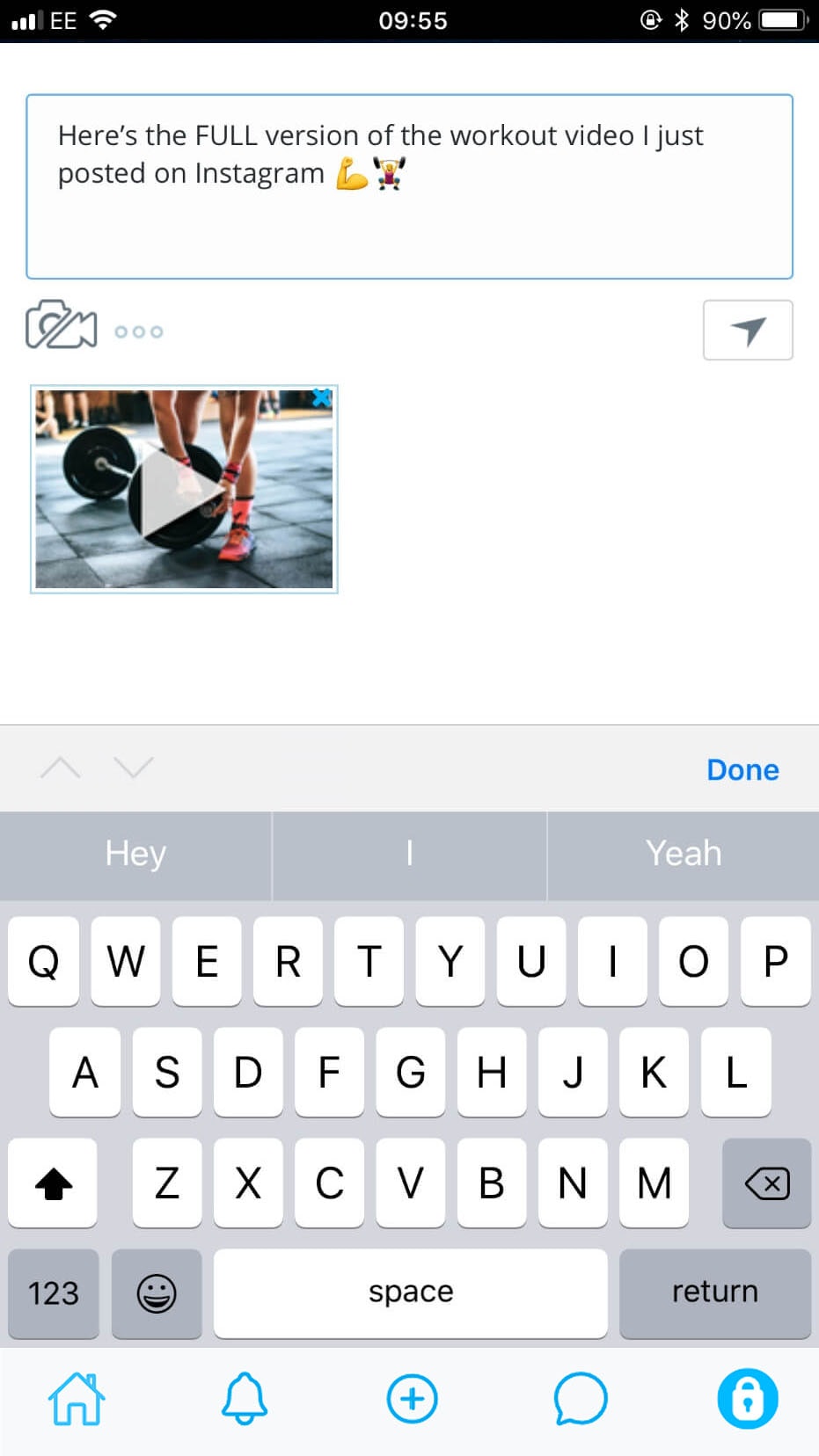Image resolution: width=819 pixels, height=1456 pixels.
Task: Play the attached workout video
Action: coord(183,490)
